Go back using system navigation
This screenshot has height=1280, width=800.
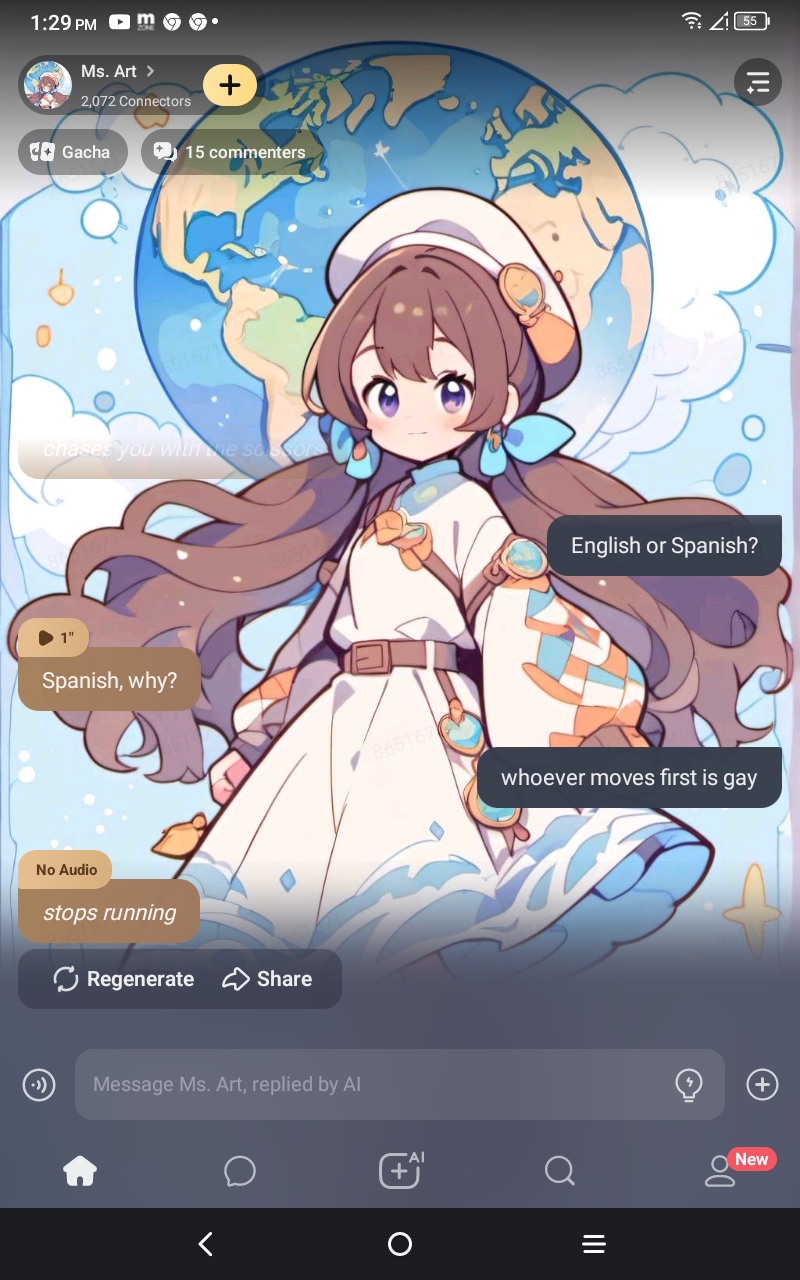tap(206, 1244)
